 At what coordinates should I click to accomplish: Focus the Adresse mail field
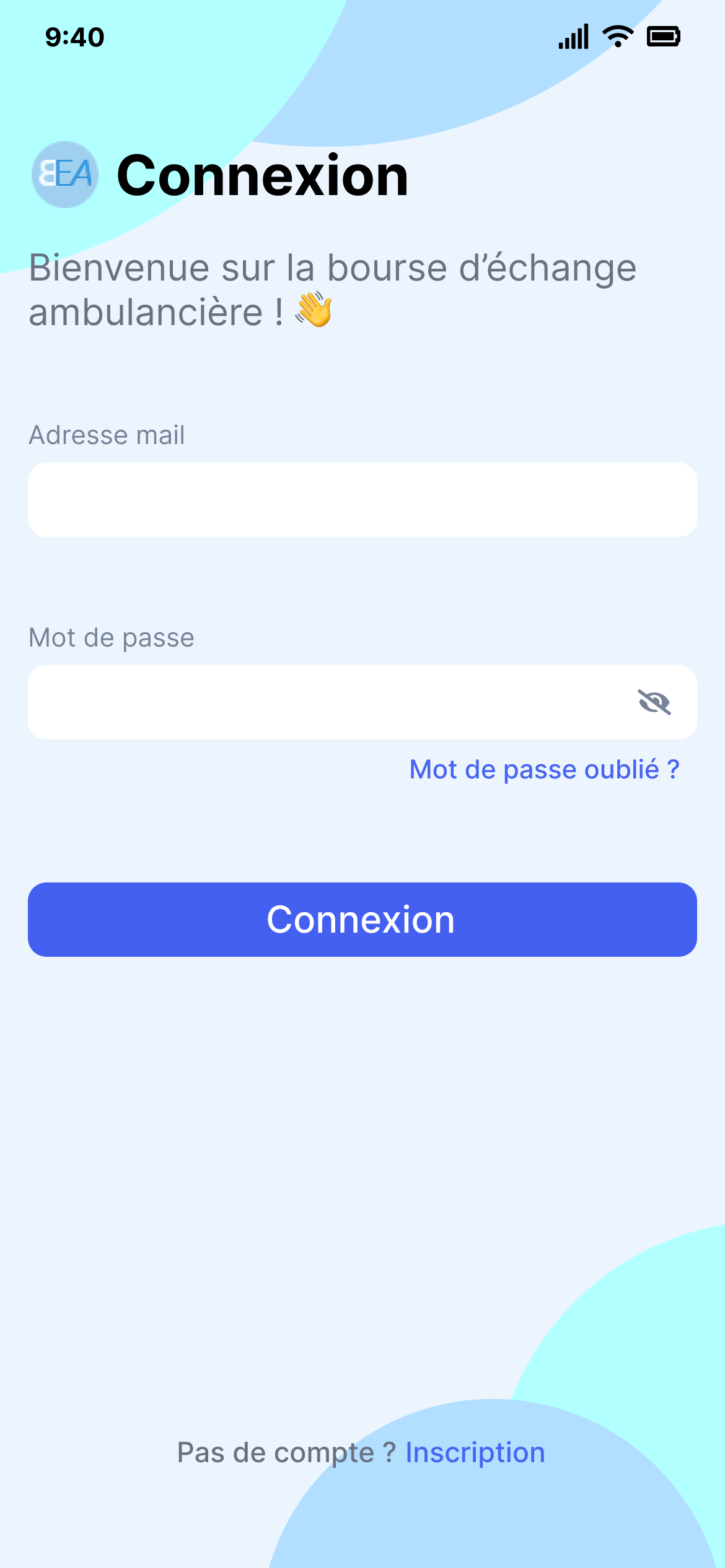tap(362, 500)
